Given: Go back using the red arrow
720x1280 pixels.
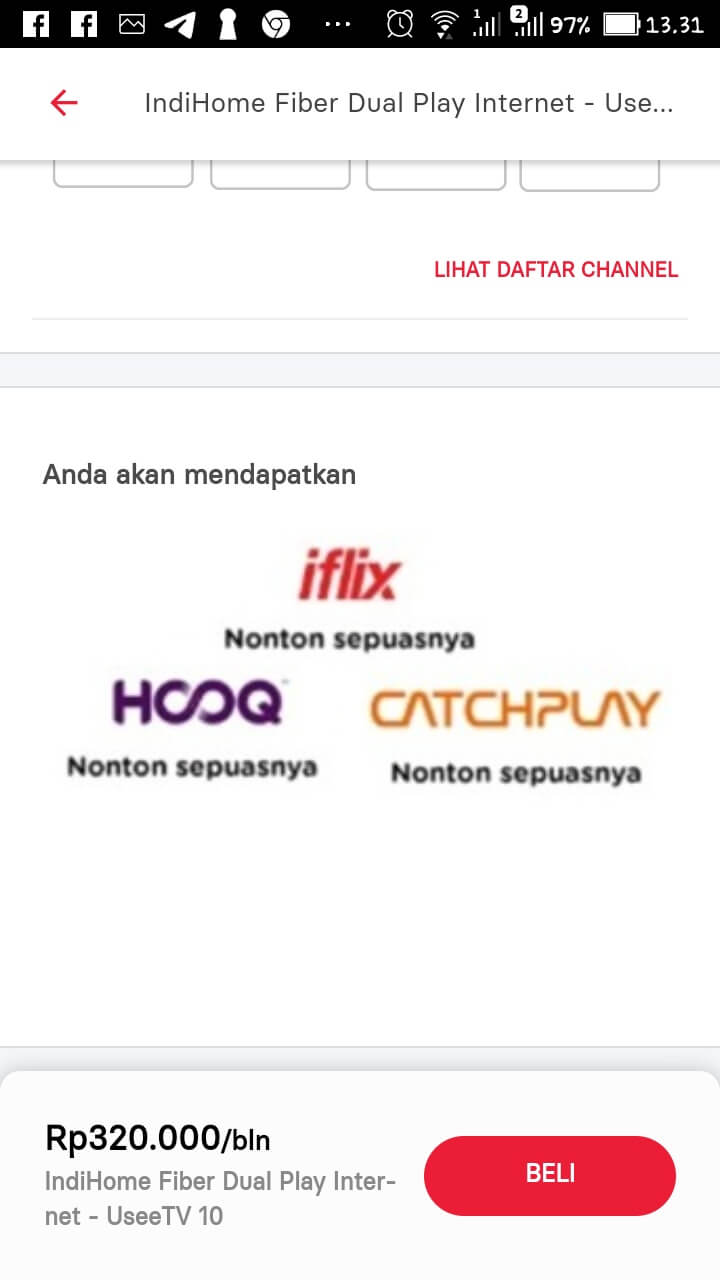Looking at the screenshot, I should coord(64,103).
